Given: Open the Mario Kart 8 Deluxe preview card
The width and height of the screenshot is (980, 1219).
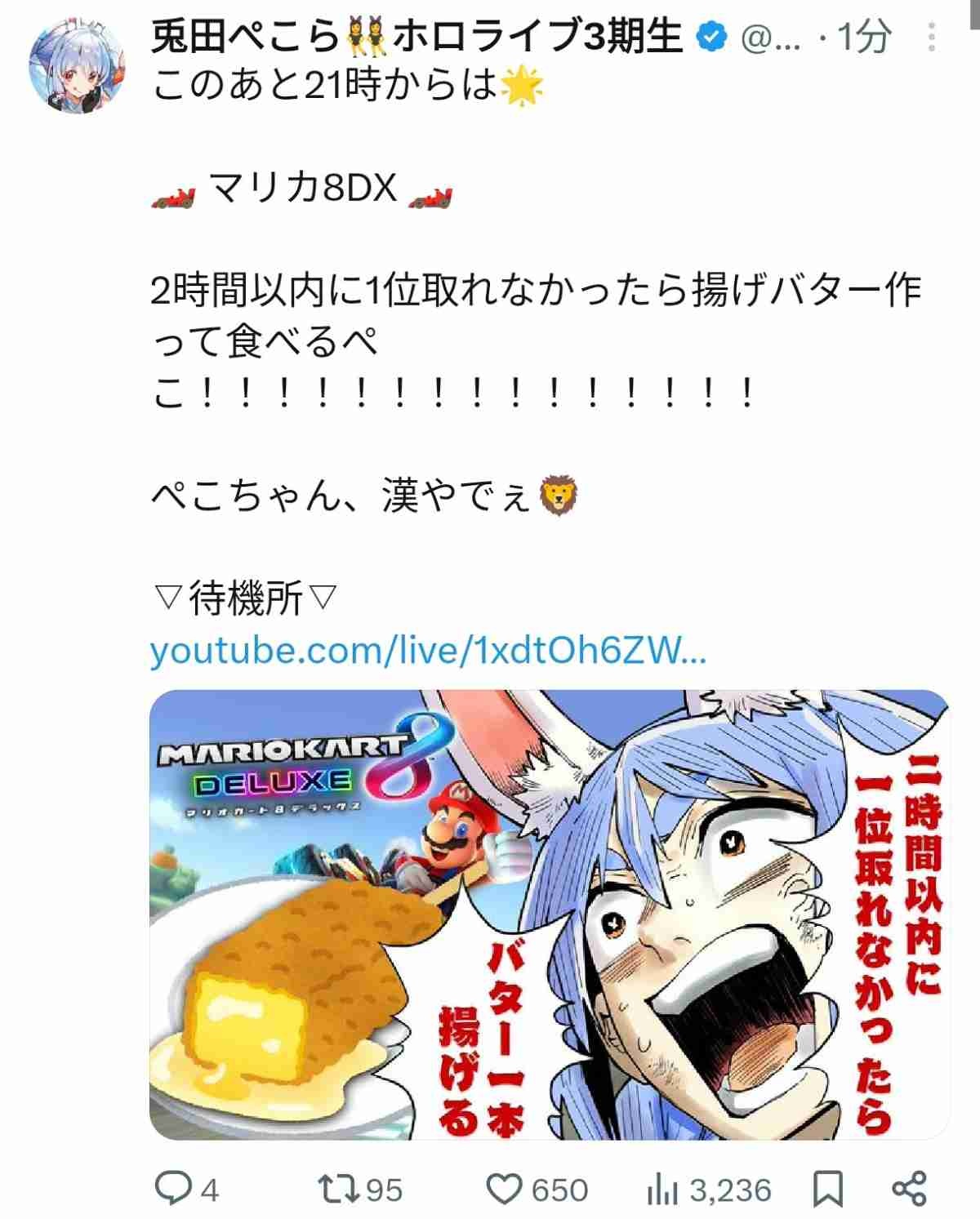Looking at the screenshot, I should (x=549, y=914).
